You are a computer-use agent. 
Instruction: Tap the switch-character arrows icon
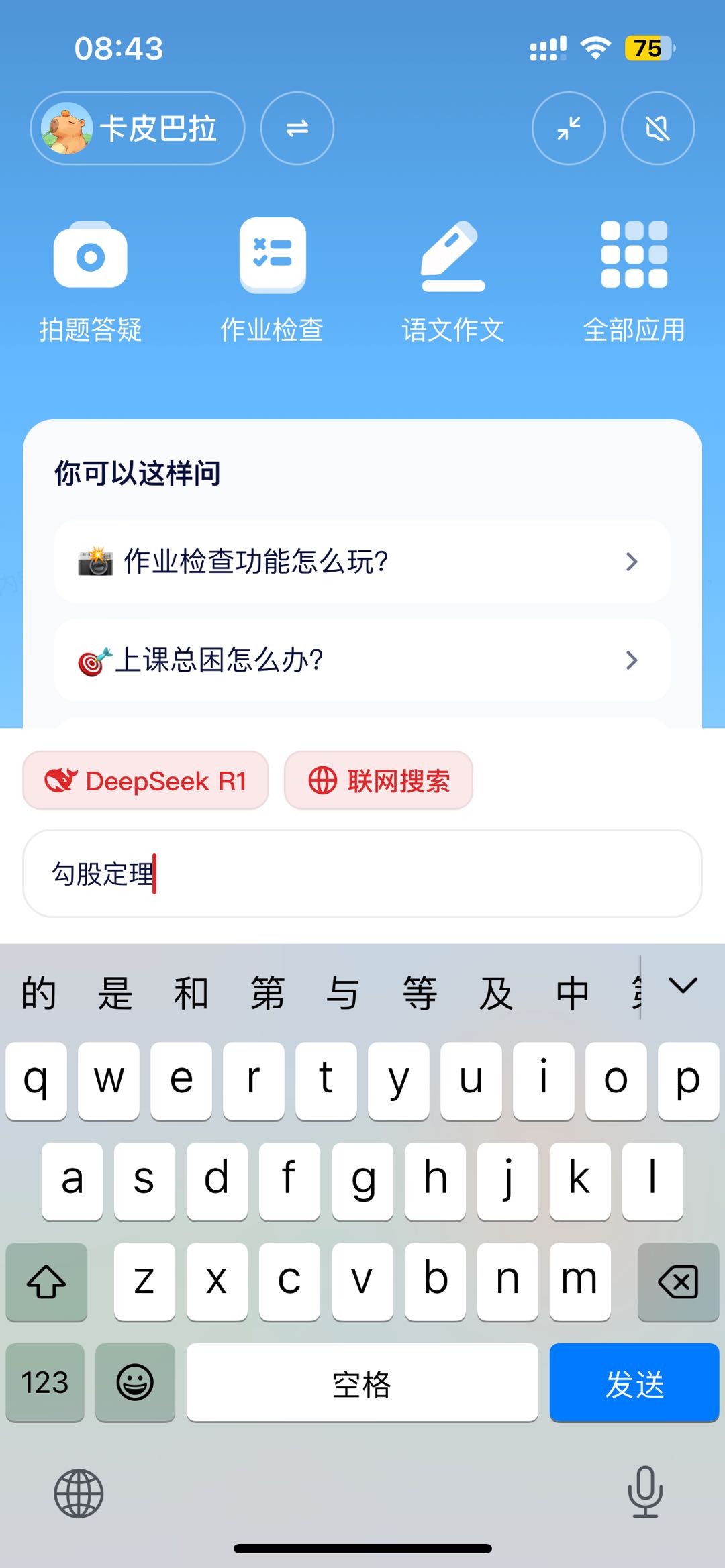297,128
